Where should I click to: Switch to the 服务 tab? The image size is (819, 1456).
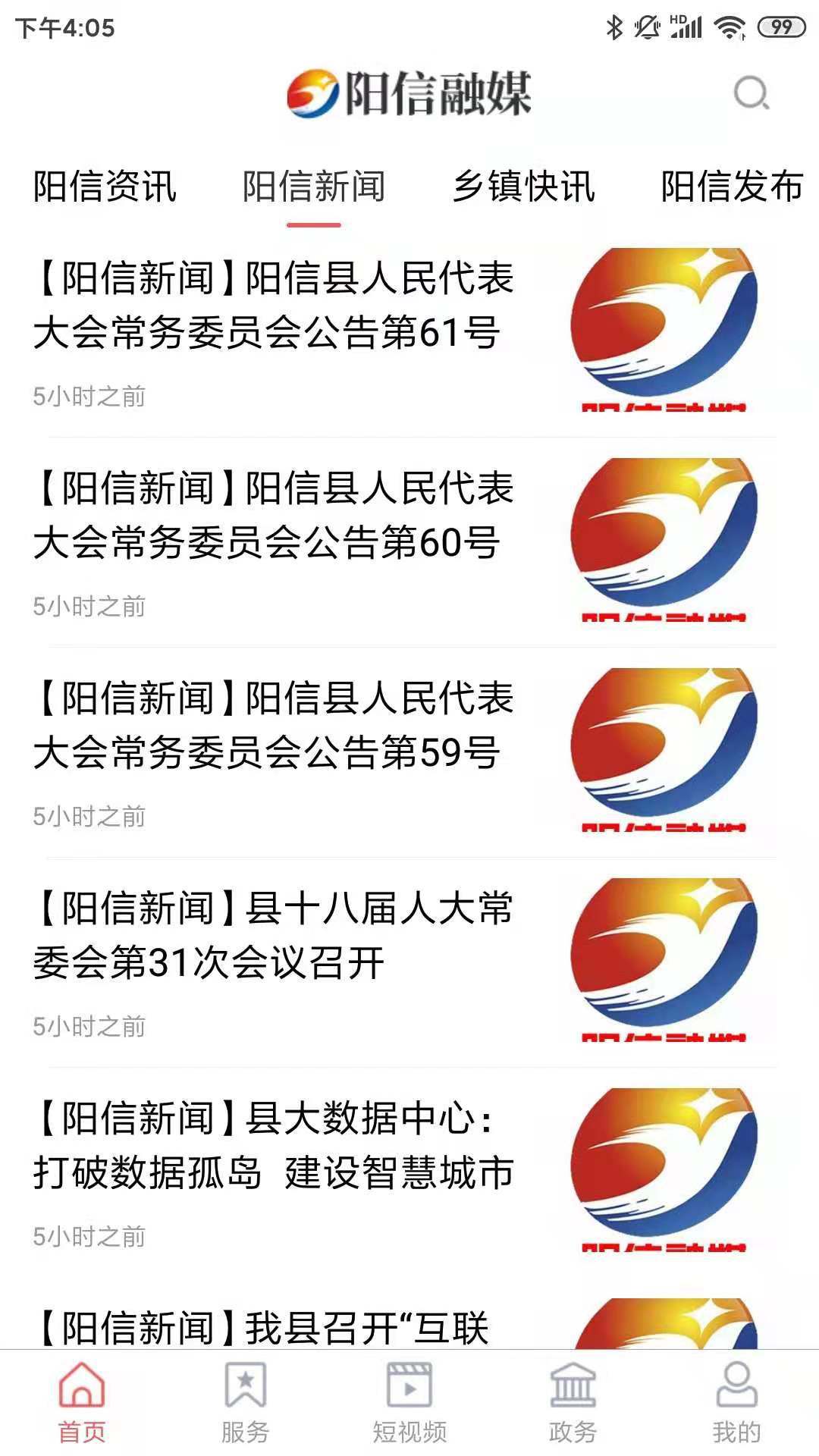(245, 1403)
